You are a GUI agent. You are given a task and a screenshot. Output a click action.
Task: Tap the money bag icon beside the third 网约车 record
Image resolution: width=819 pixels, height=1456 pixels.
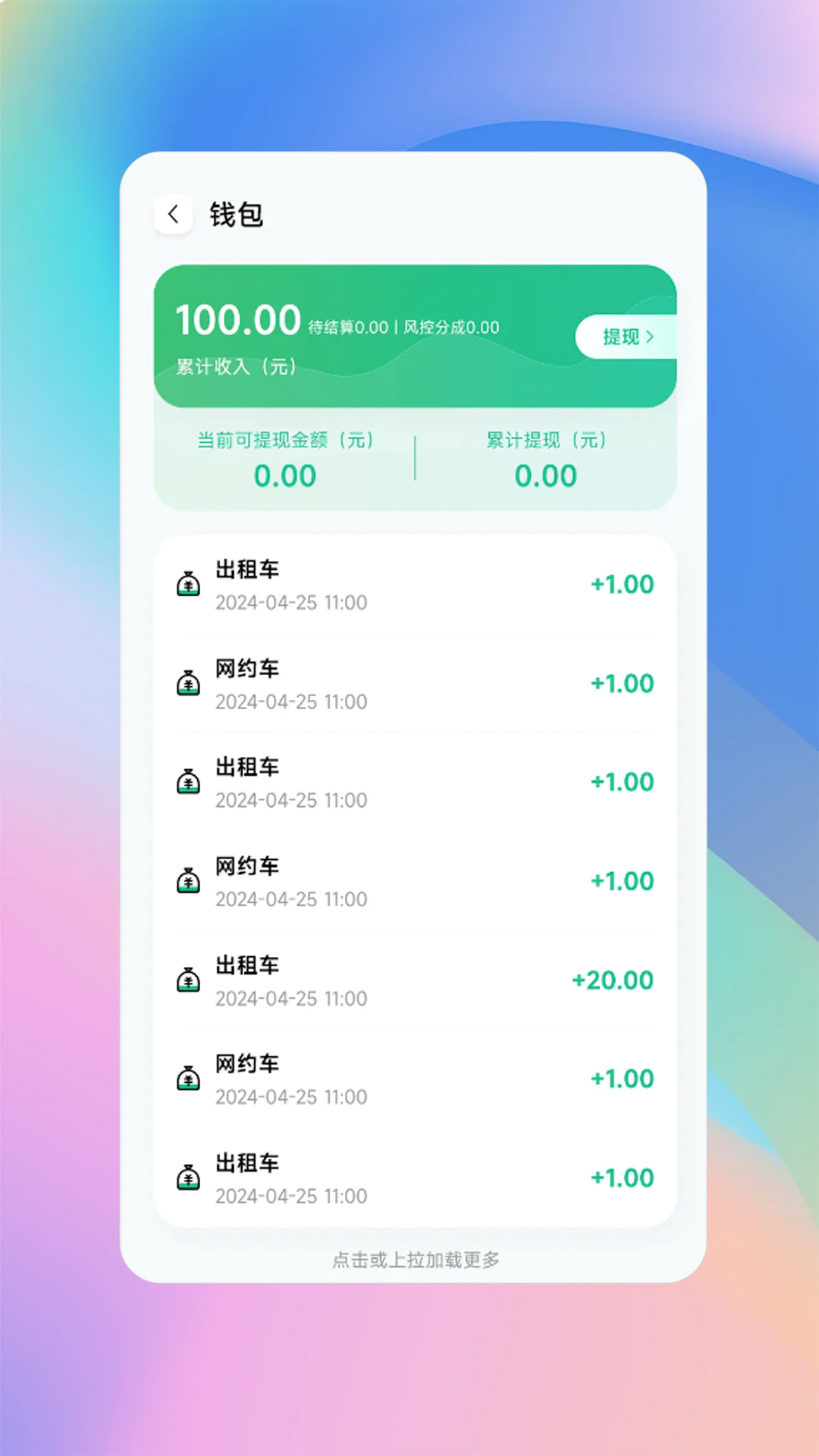point(189,1078)
